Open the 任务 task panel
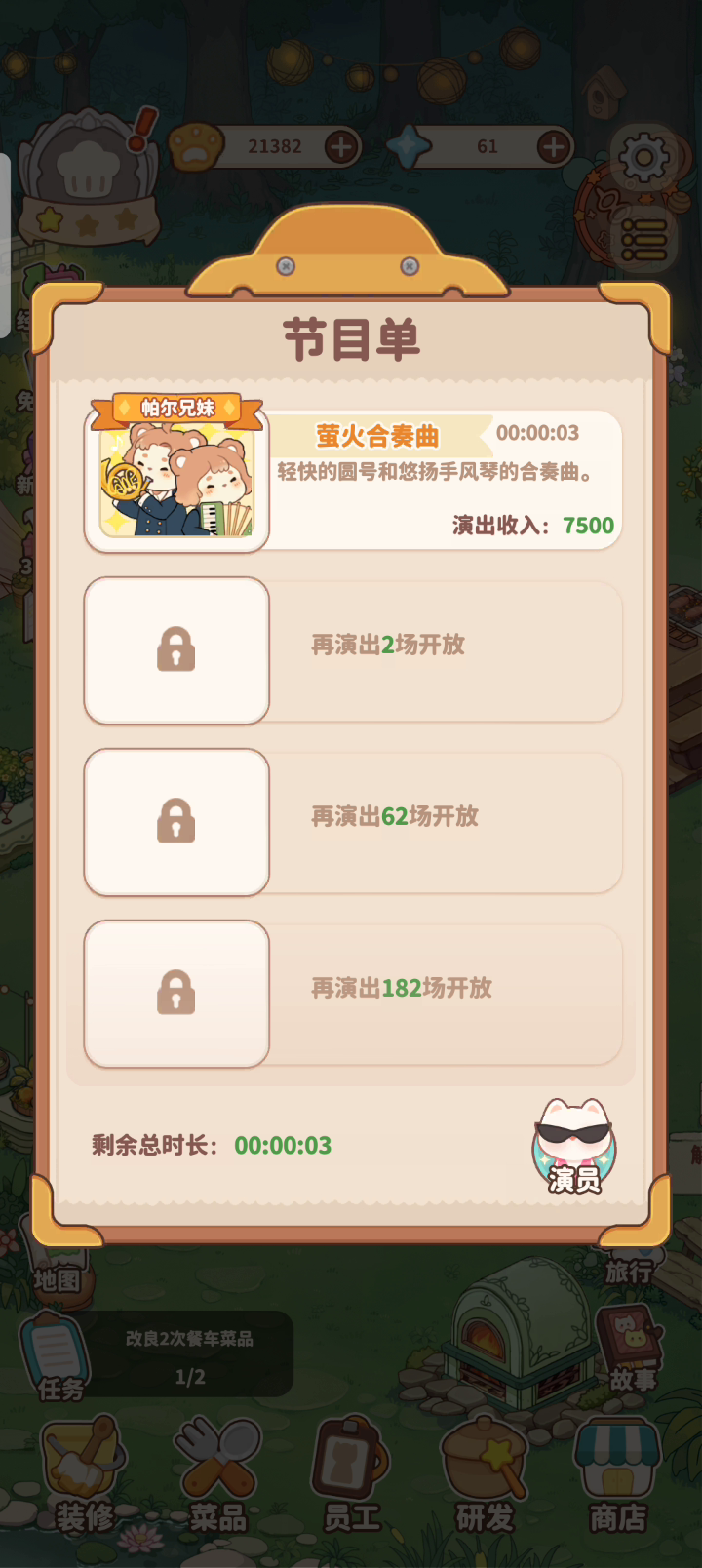The height and width of the screenshot is (1568, 702). tap(57, 1357)
